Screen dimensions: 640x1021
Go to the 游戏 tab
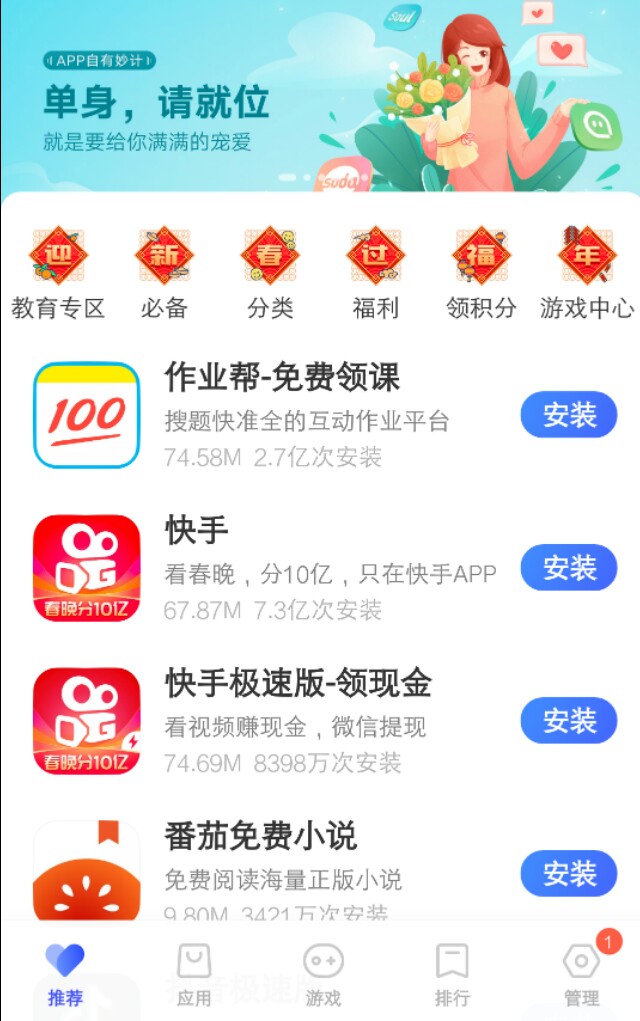323,974
